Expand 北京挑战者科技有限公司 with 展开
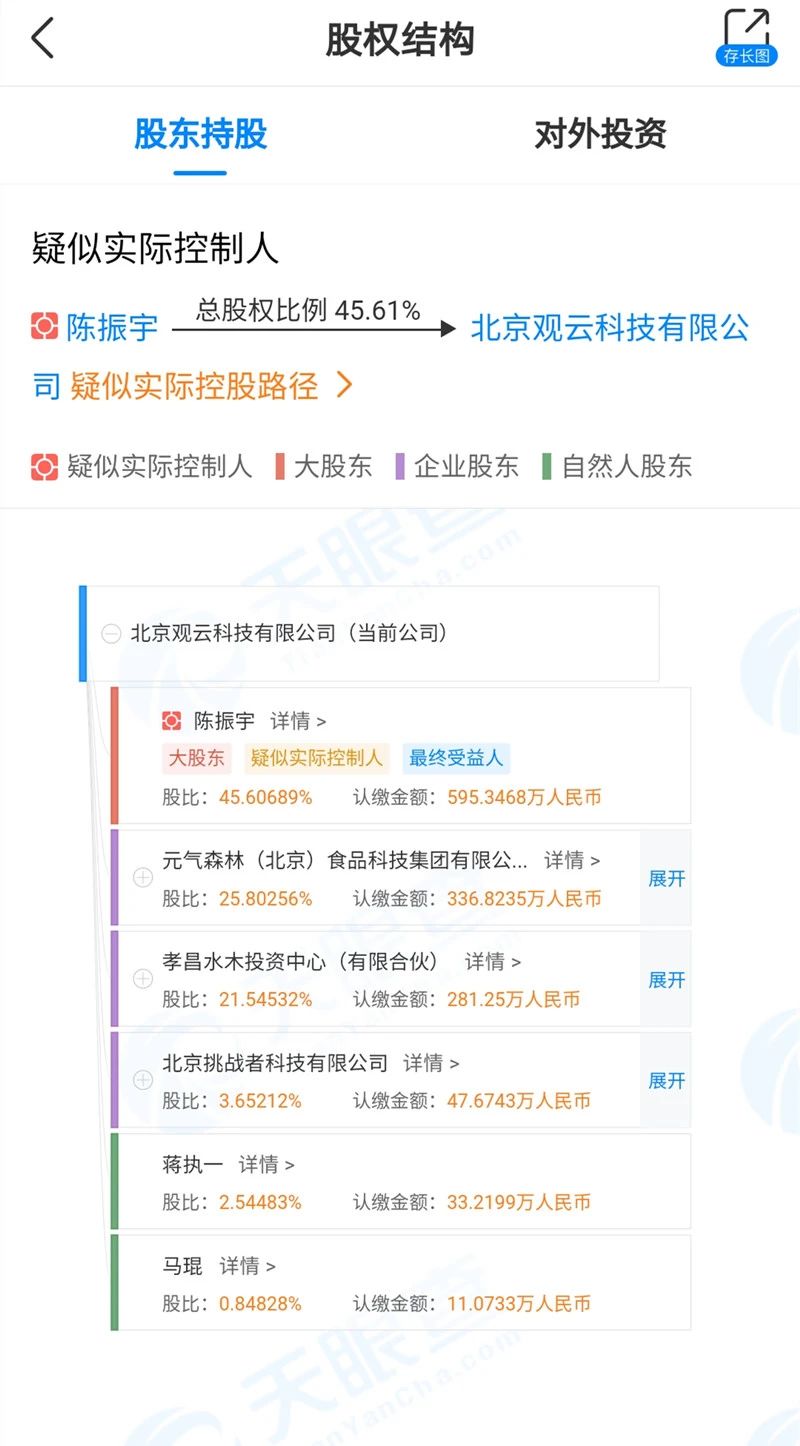Image resolution: width=800 pixels, height=1446 pixels. coord(666,1081)
